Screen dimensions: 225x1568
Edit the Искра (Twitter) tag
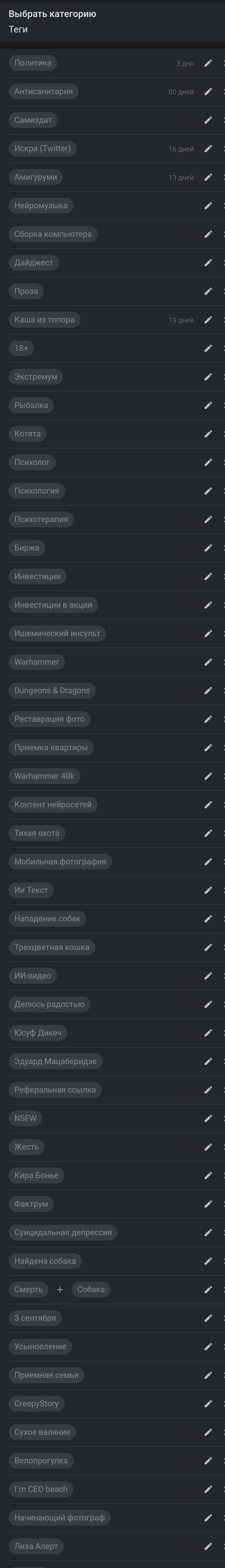pyautogui.click(x=208, y=149)
